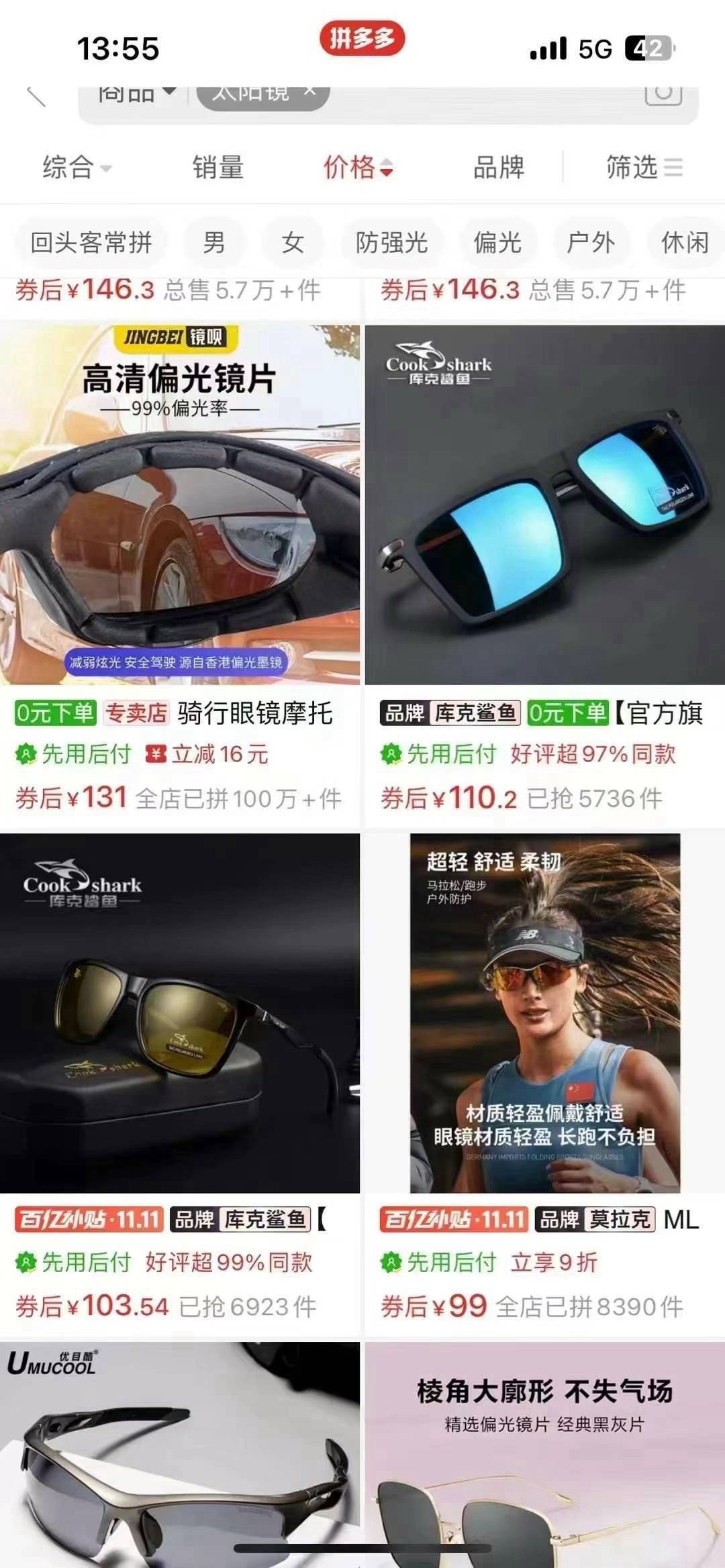Viewport: 725px width, 1568px height.
Task: Sort results by 销量
Action: pyautogui.click(x=217, y=167)
